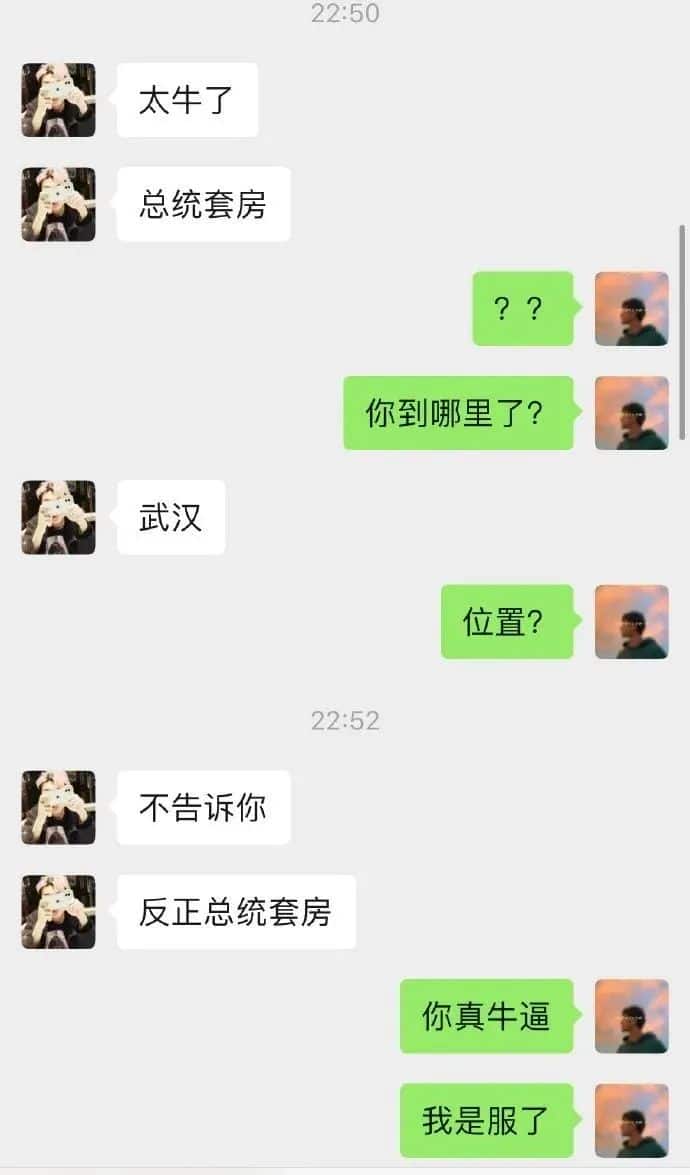Tap the avatar beside 不告诉你 message
This screenshot has height=1175, width=690.
click(x=58, y=807)
